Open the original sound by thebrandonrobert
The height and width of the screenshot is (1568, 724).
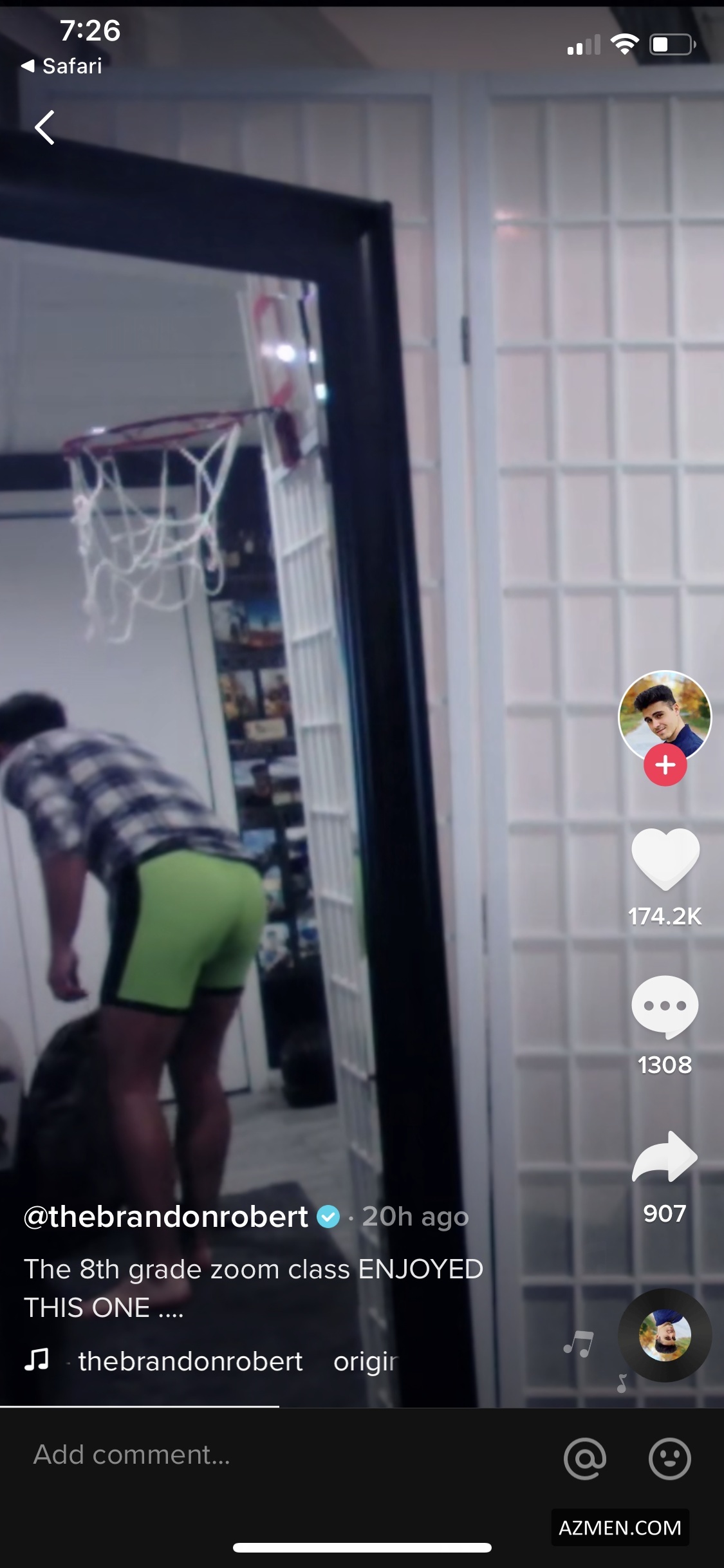pos(212,1361)
